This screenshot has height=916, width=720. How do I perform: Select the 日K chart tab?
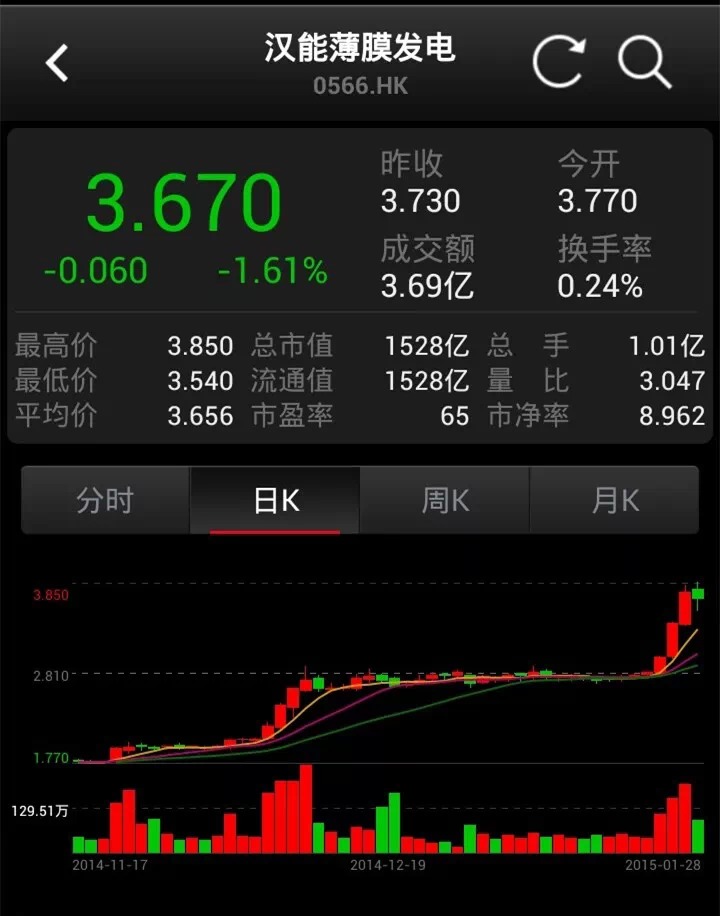pos(275,500)
